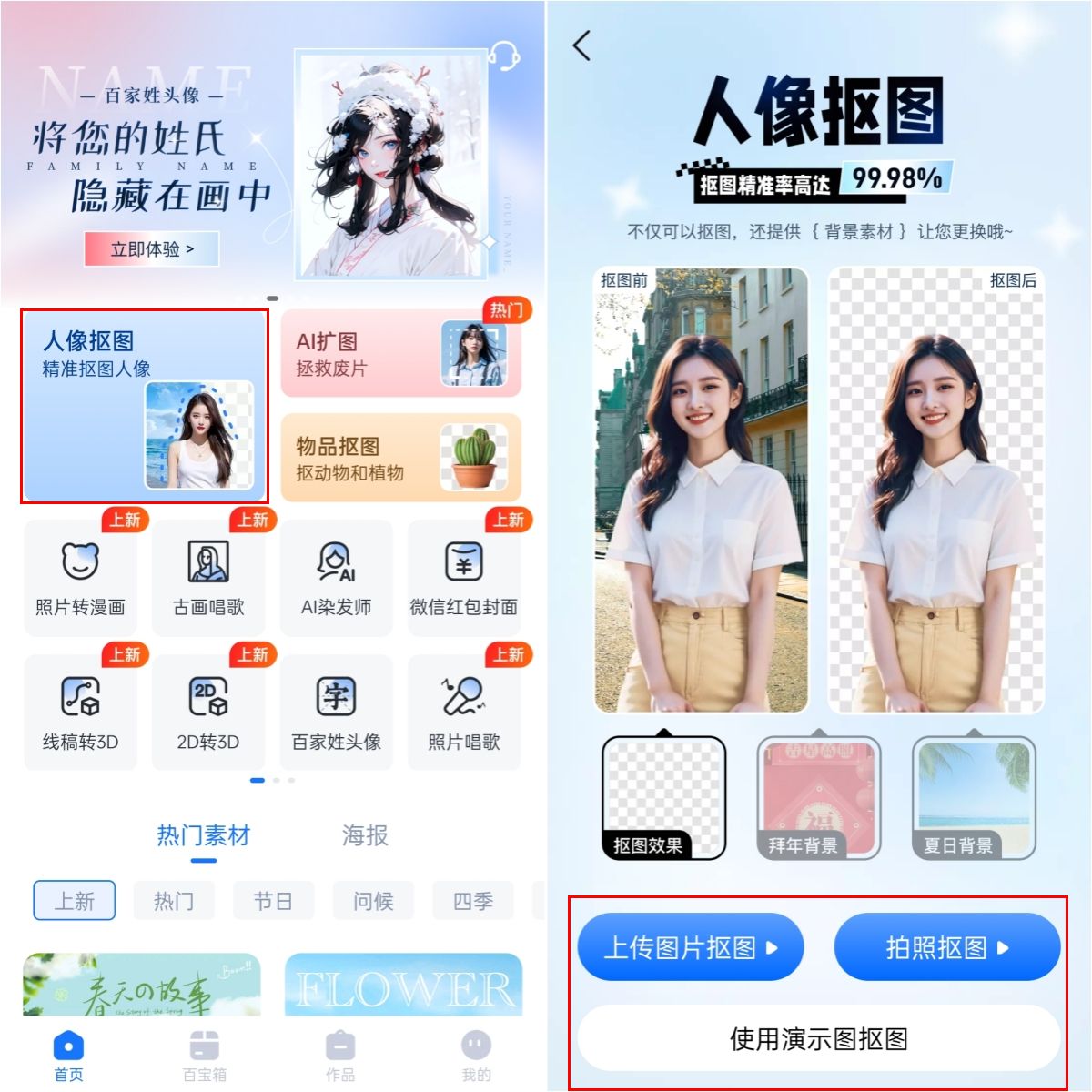Go to the 我的 bottom tab
The height and width of the screenshot is (1092, 1092).
click(x=476, y=1056)
